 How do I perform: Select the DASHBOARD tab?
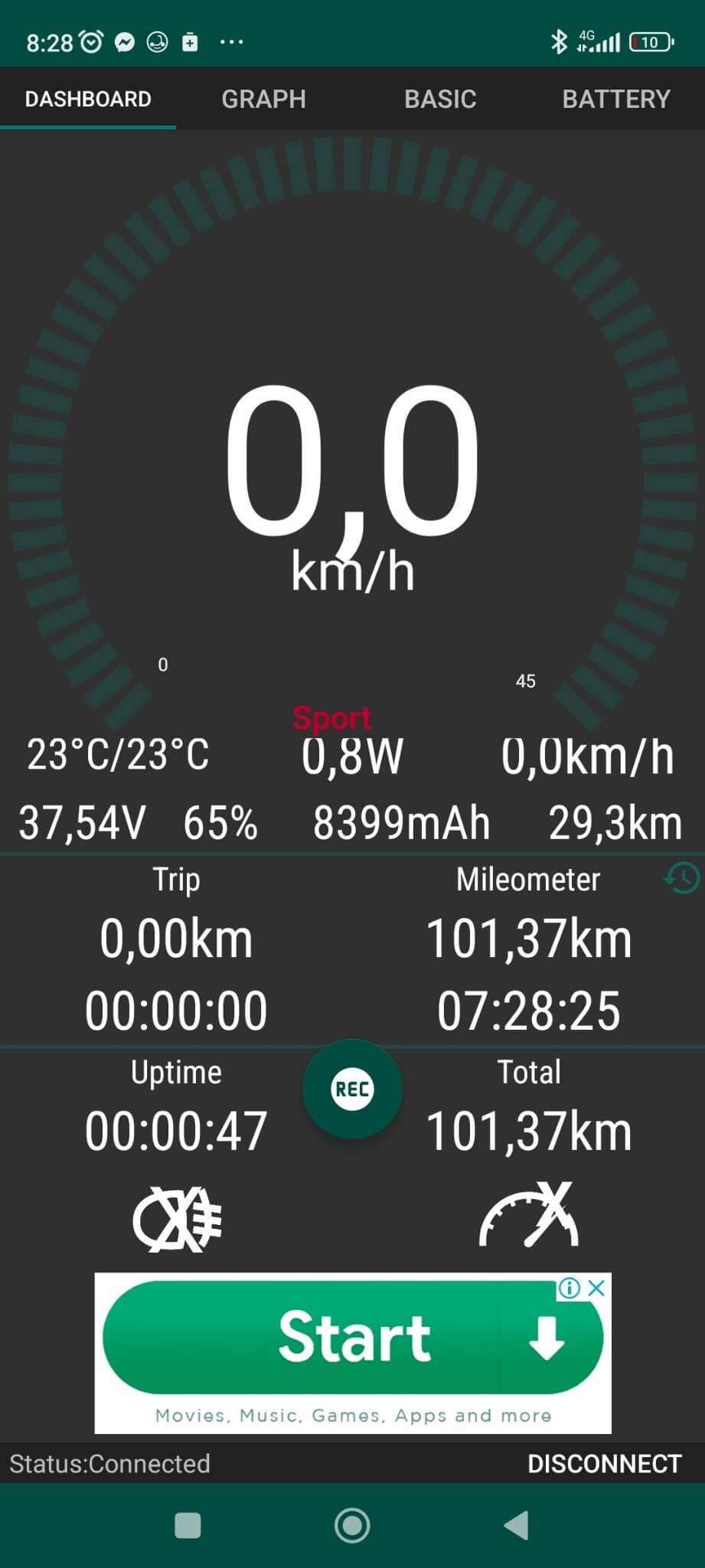pos(88,99)
